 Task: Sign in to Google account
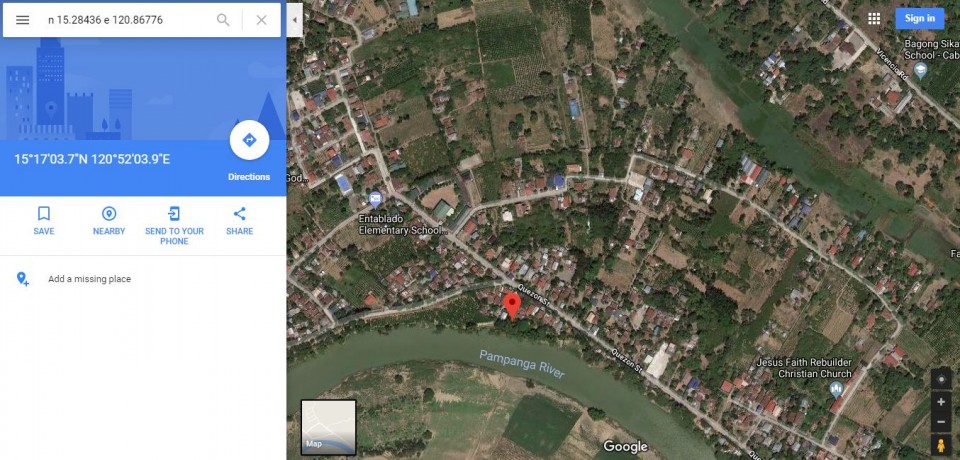coord(919,18)
